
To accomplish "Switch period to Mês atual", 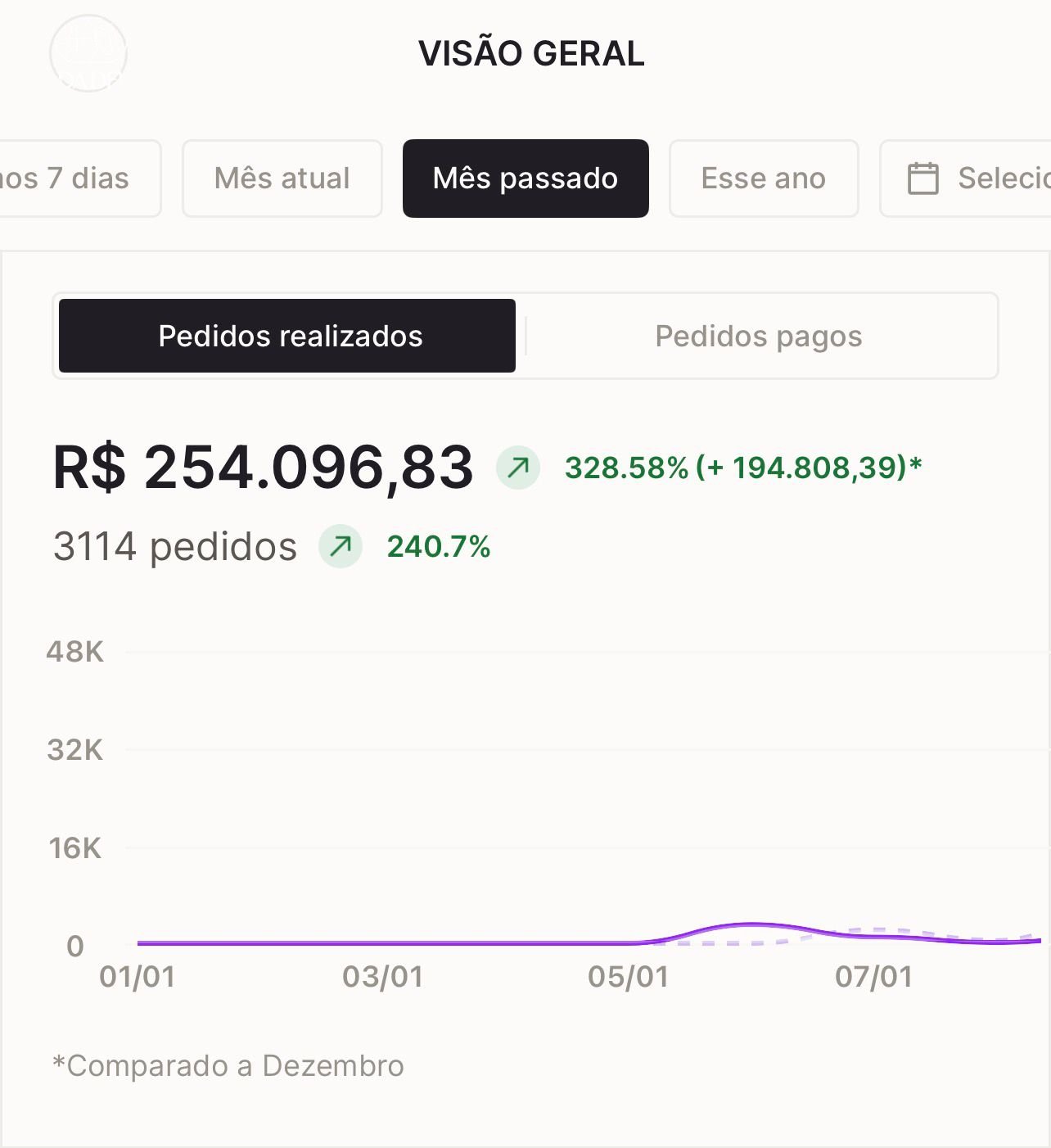I will pyautogui.click(x=282, y=179).
